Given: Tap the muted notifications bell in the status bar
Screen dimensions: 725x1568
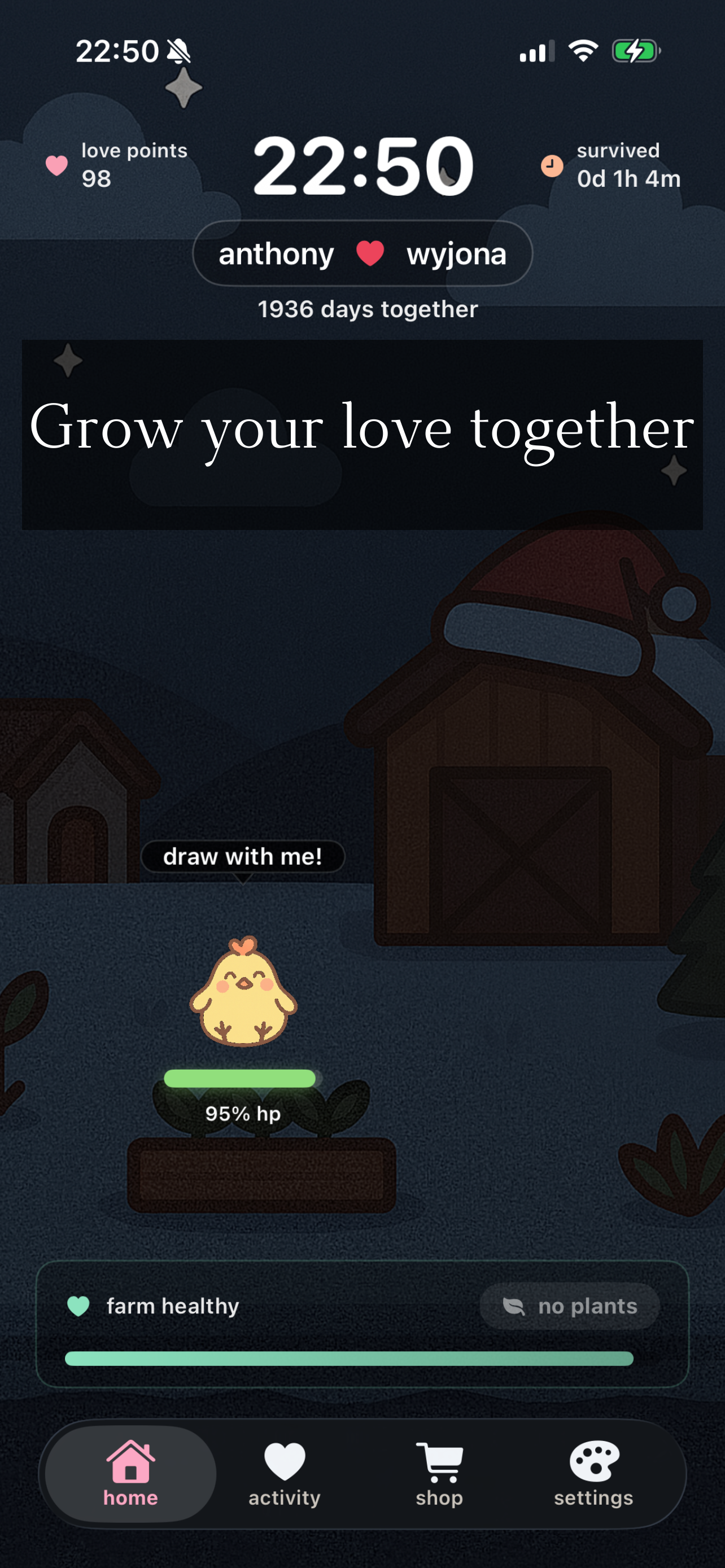Looking at the screenshot, I should [181, 51].
